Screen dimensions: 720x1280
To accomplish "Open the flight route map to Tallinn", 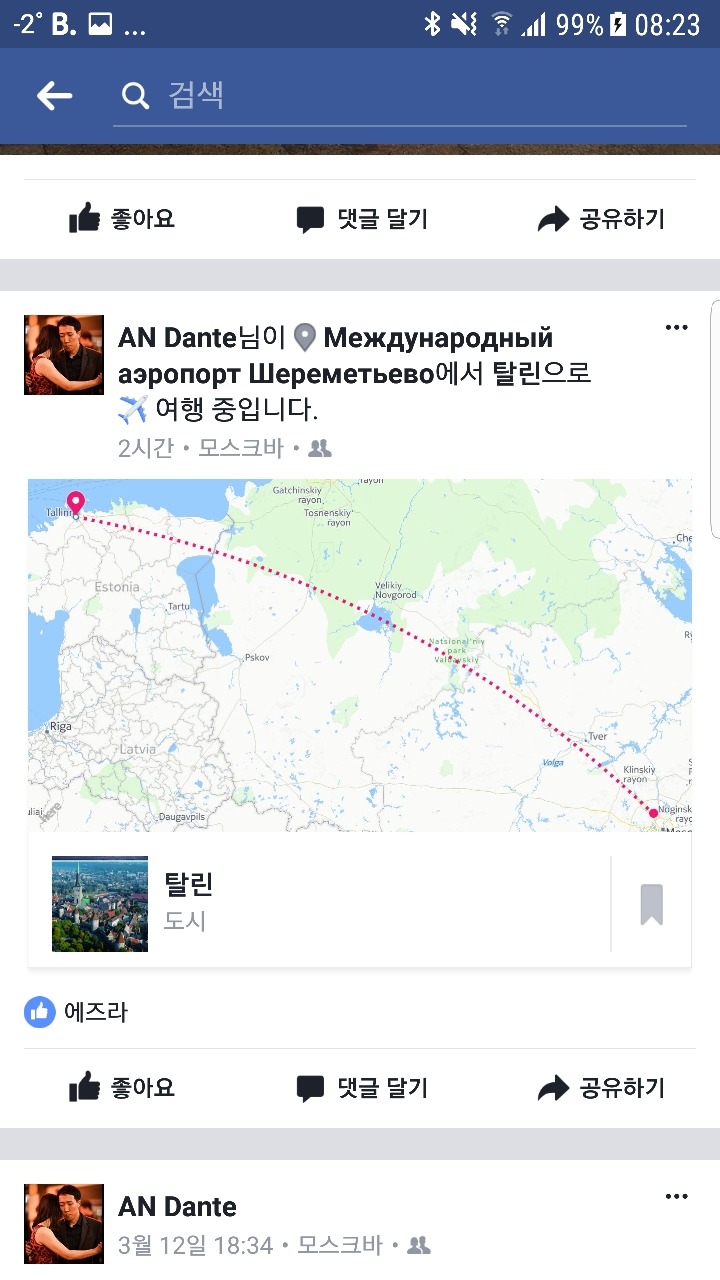I will [x=360, y=655].
